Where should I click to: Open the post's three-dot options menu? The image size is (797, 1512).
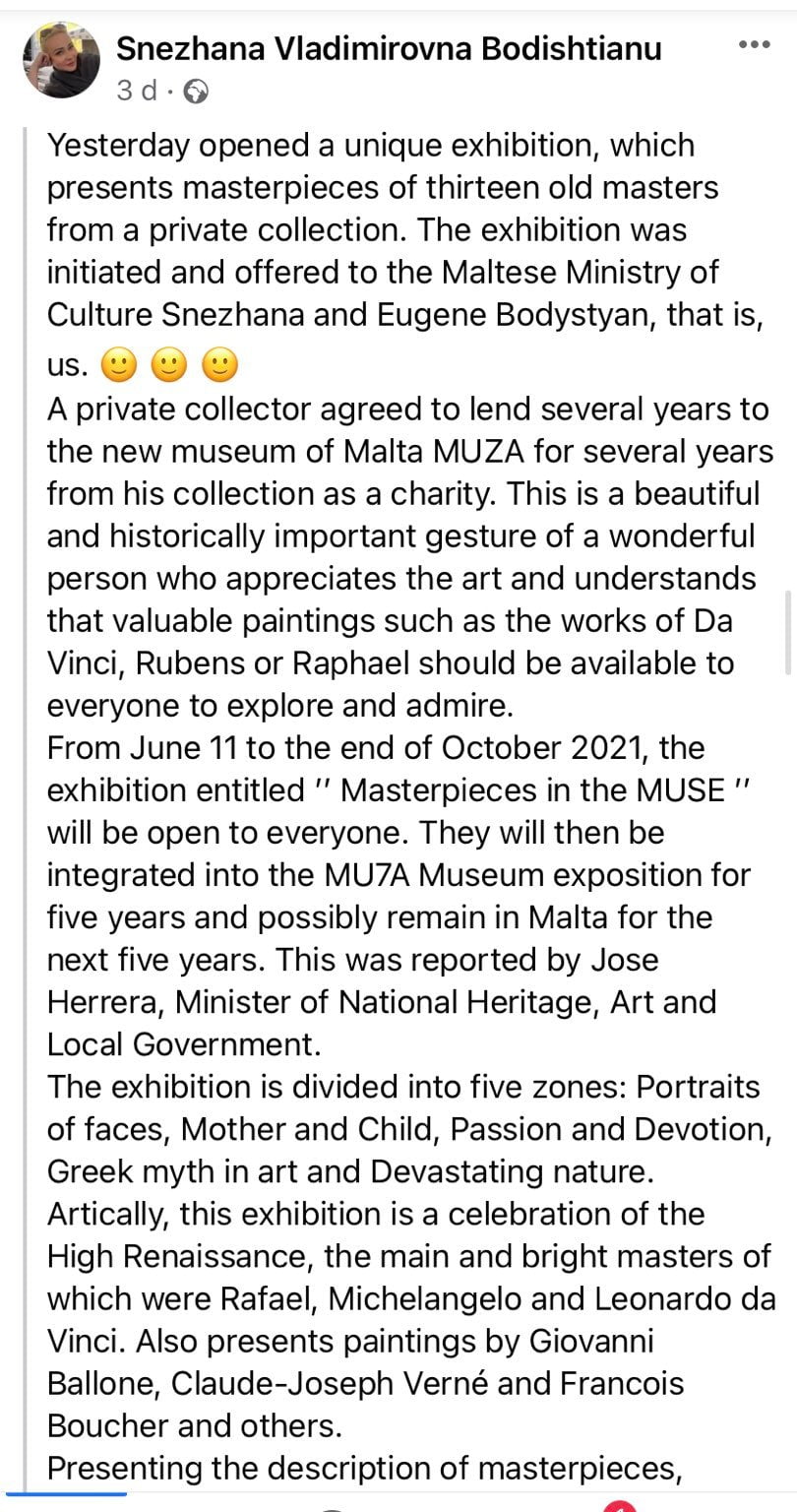point(756,45)
